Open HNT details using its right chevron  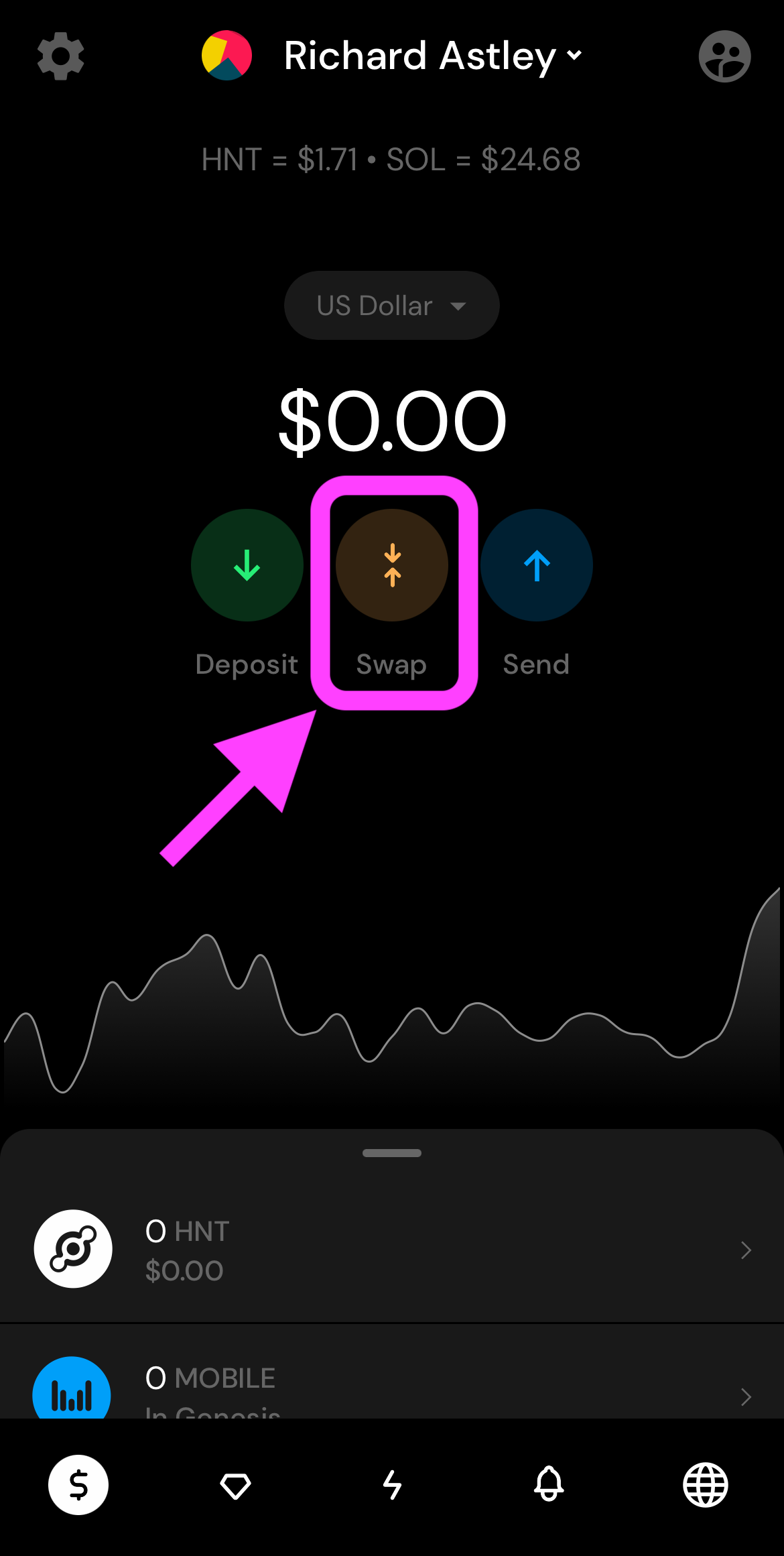click(x=746, y=1249)
